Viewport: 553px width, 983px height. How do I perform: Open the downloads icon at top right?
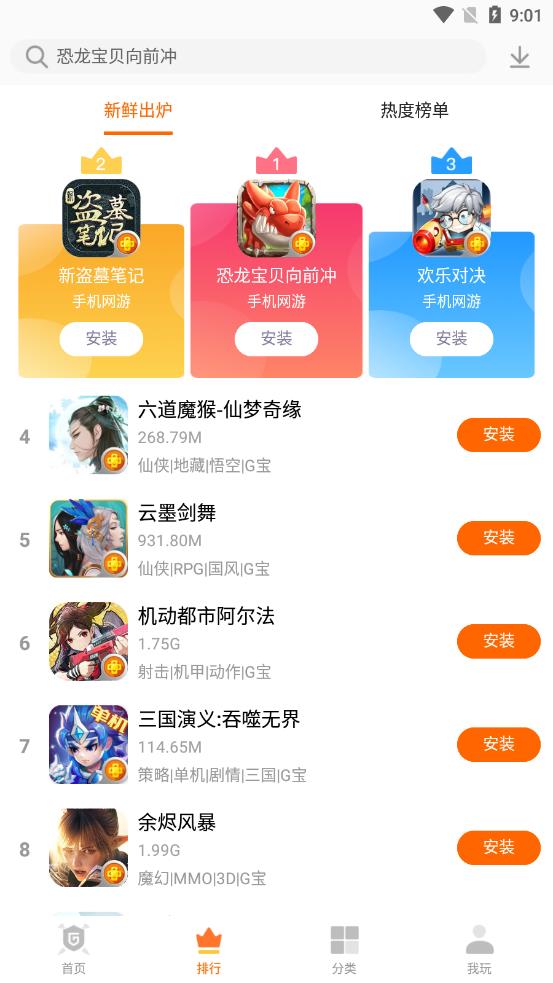click(519, 58)
